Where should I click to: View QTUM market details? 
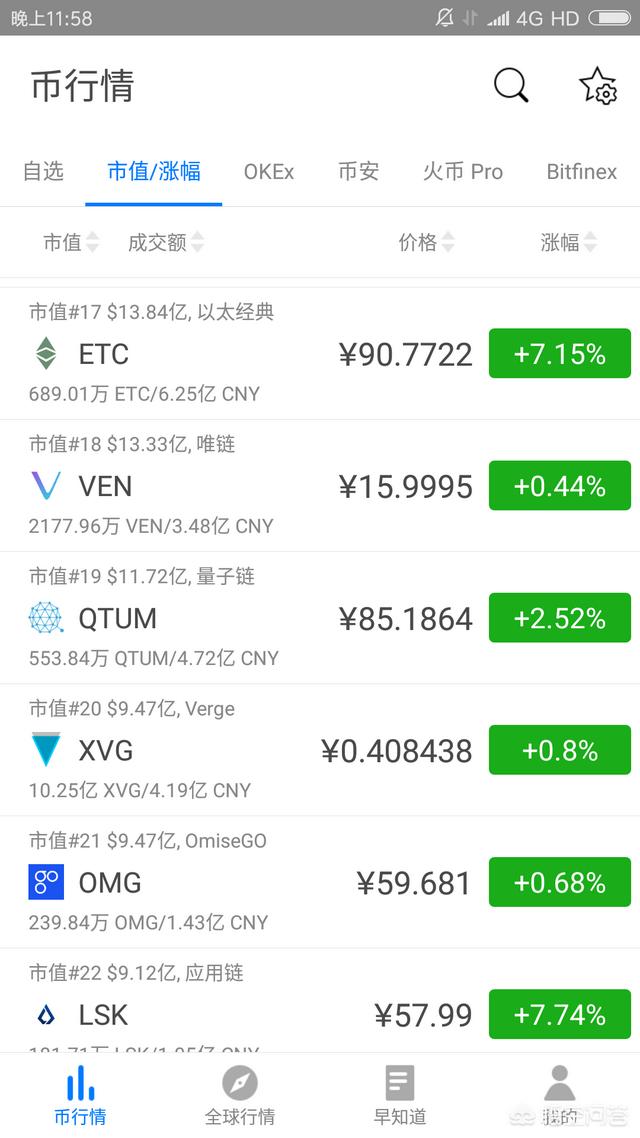coord(250,618)
